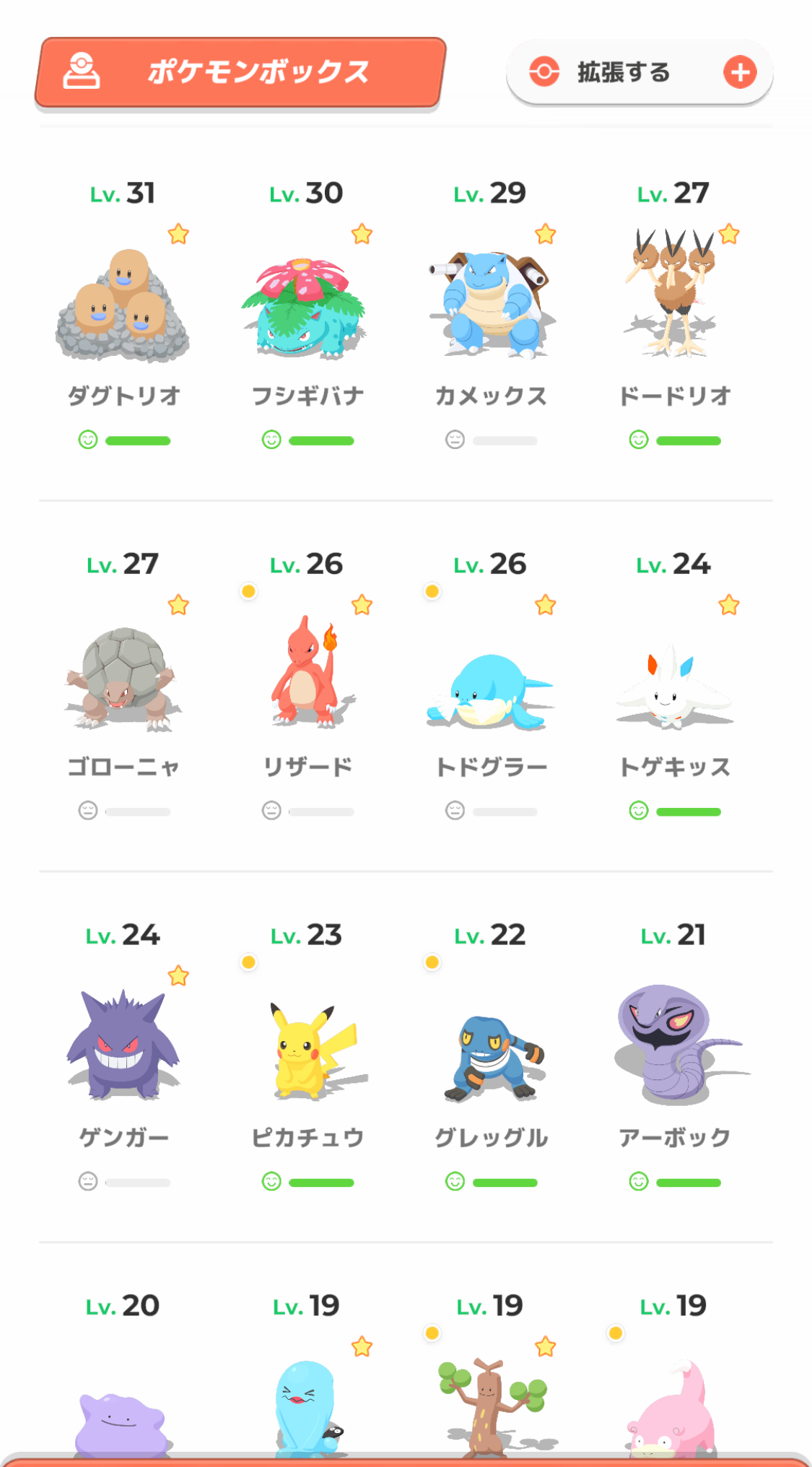Open リザード's entry
This screenshot has height=1467, width=812.
[x=306, y=675]
